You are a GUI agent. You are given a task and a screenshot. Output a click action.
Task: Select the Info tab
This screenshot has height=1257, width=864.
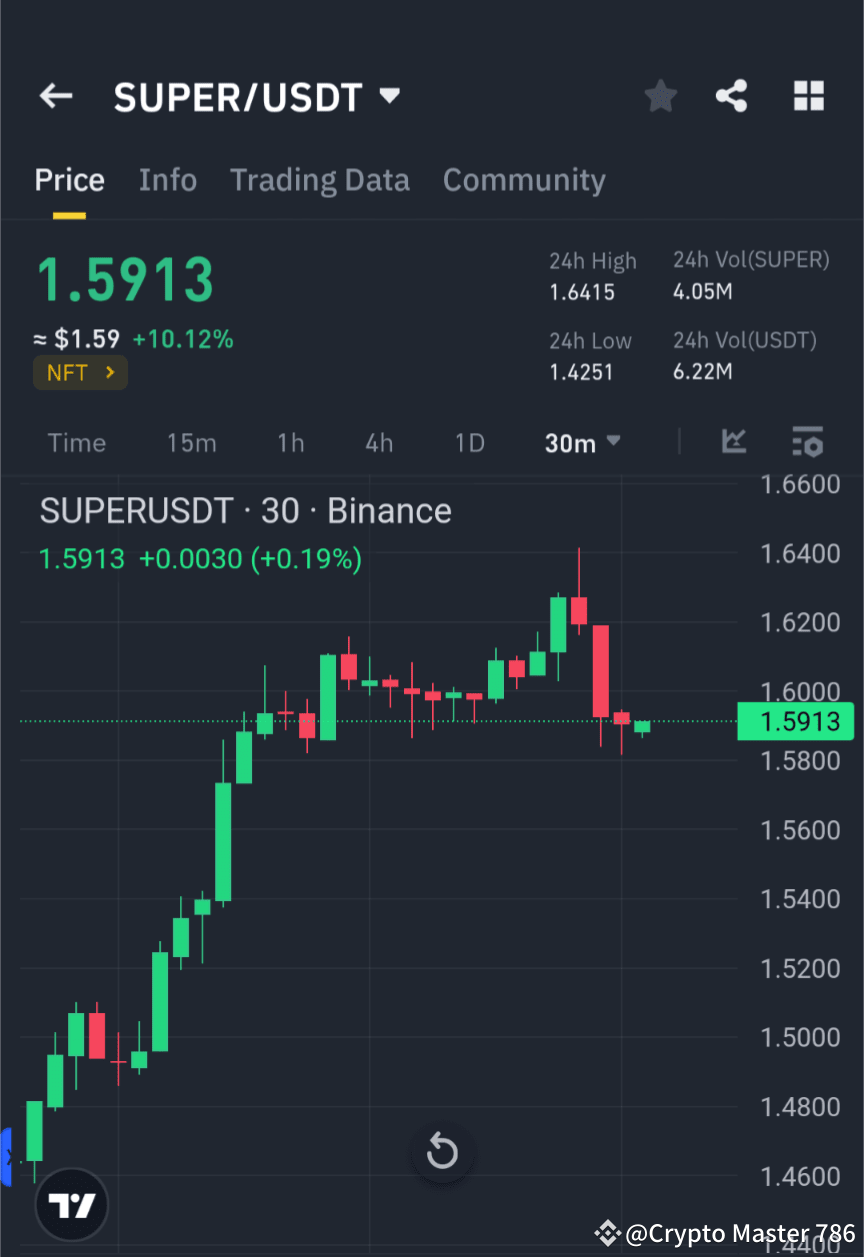pyautogui.click(x=167, y=180)
